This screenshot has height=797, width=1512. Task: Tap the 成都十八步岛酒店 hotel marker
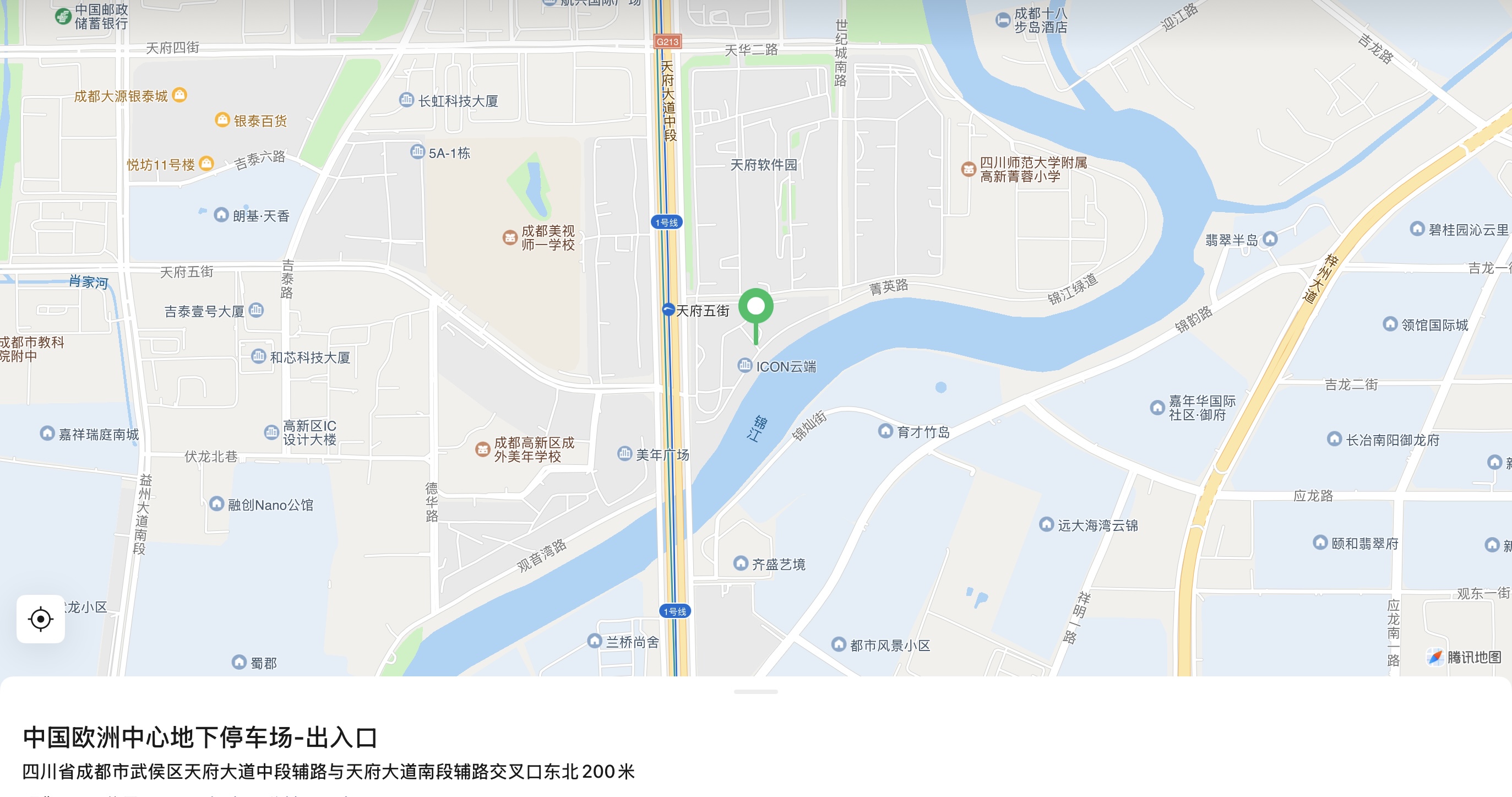click(1003, 20)
